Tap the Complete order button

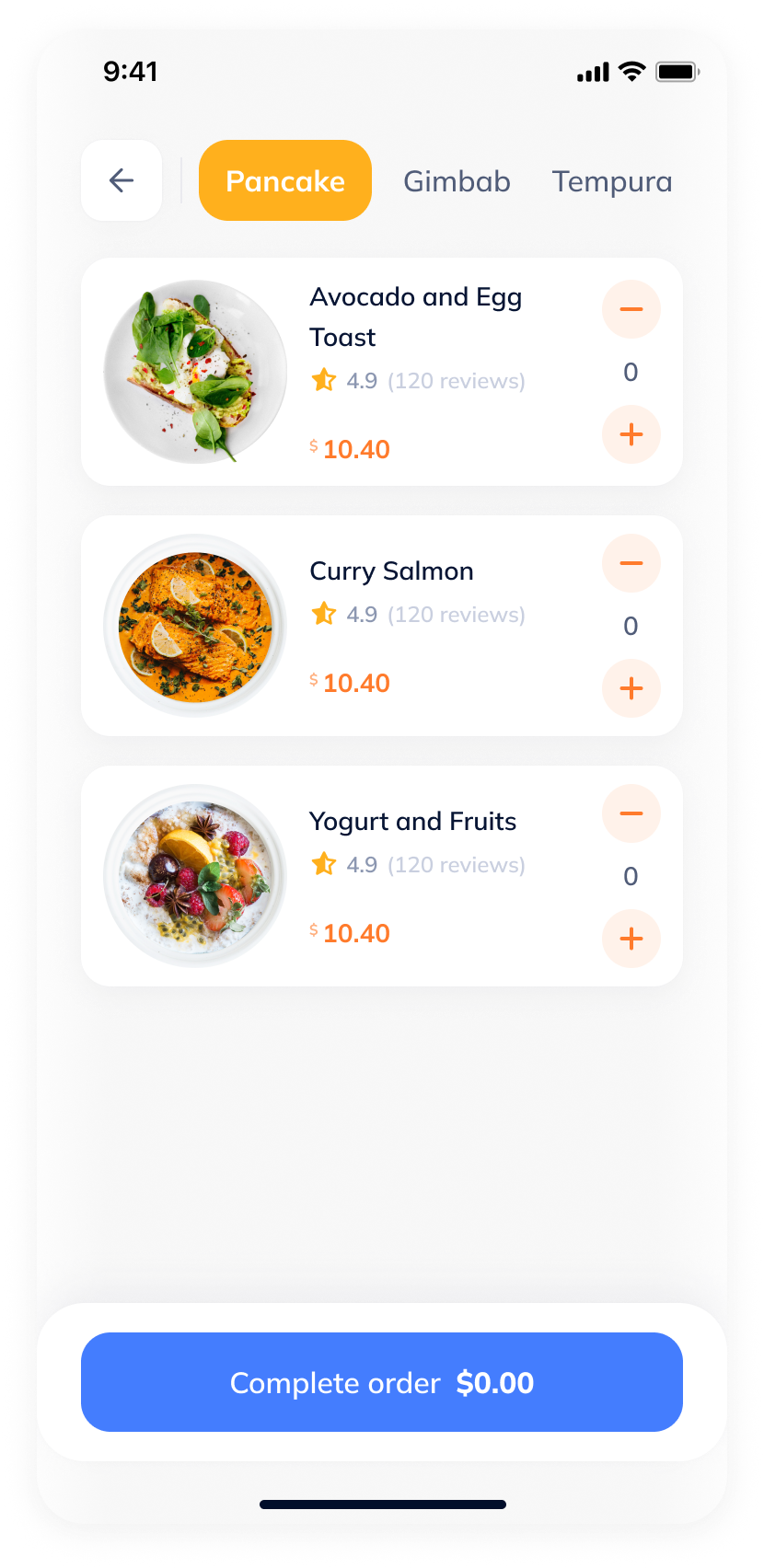coord(382,1382)
